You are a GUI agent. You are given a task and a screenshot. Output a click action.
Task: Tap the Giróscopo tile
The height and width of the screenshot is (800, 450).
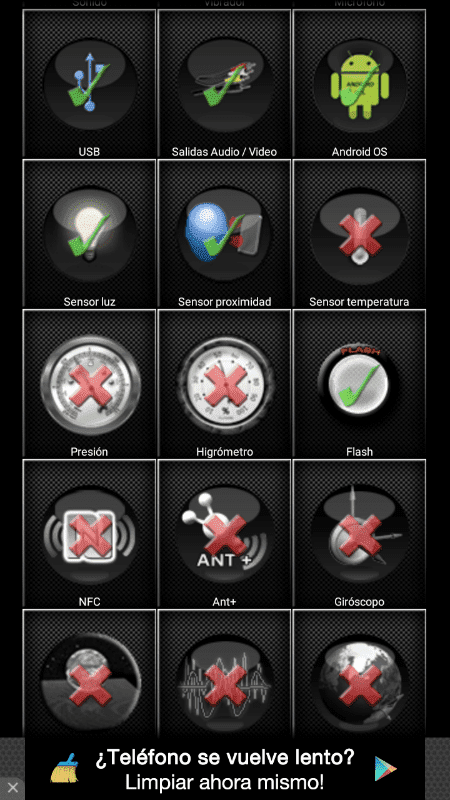tap(359, 534)
